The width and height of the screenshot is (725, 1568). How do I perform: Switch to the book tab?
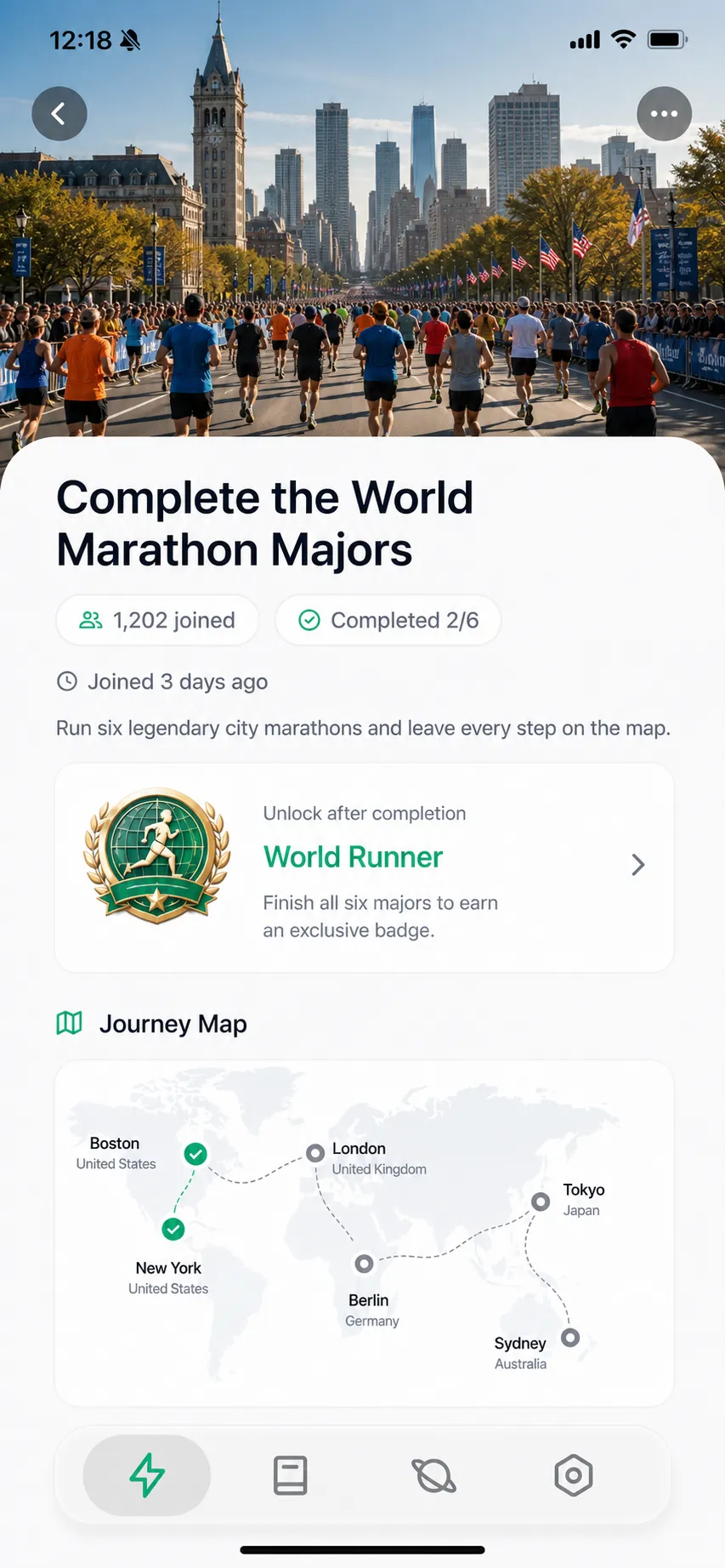coord(291,1475)
